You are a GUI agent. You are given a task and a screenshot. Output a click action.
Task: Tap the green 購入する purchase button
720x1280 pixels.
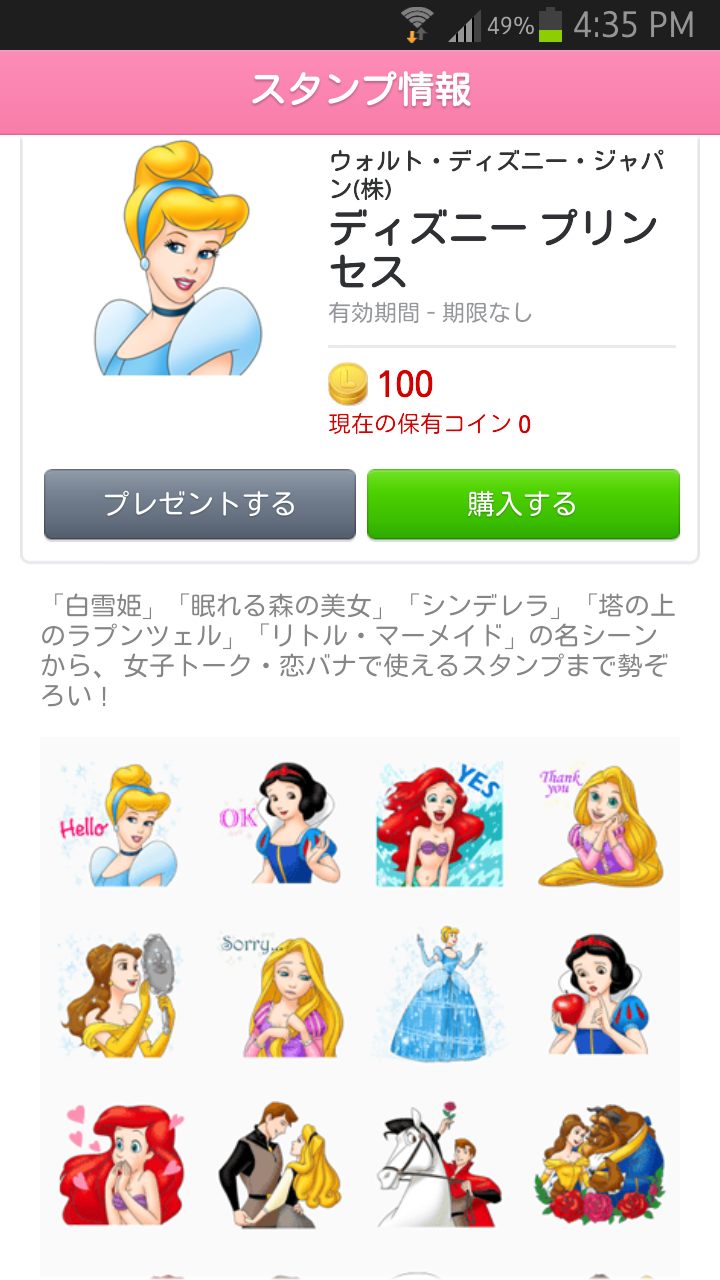coord(523,504)
